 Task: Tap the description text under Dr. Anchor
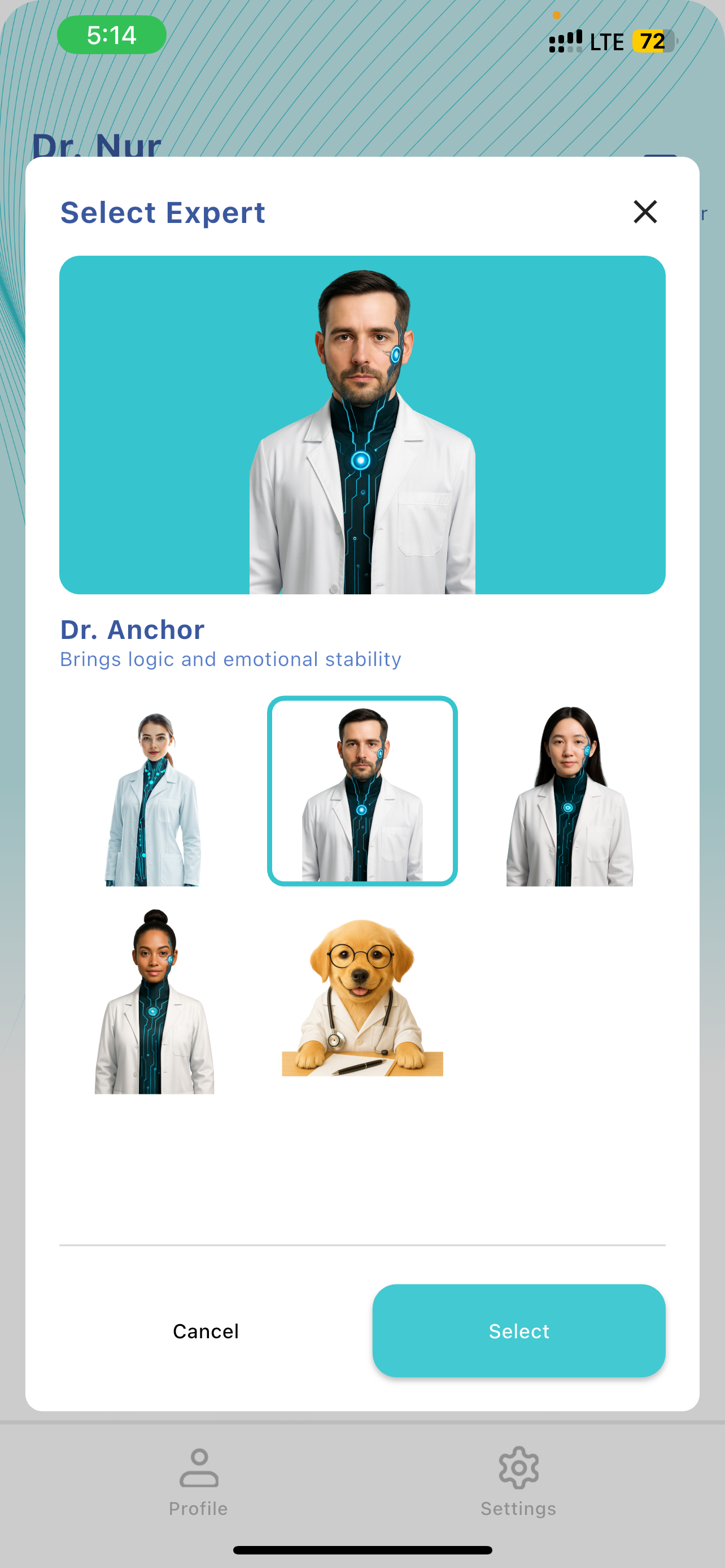230,659
